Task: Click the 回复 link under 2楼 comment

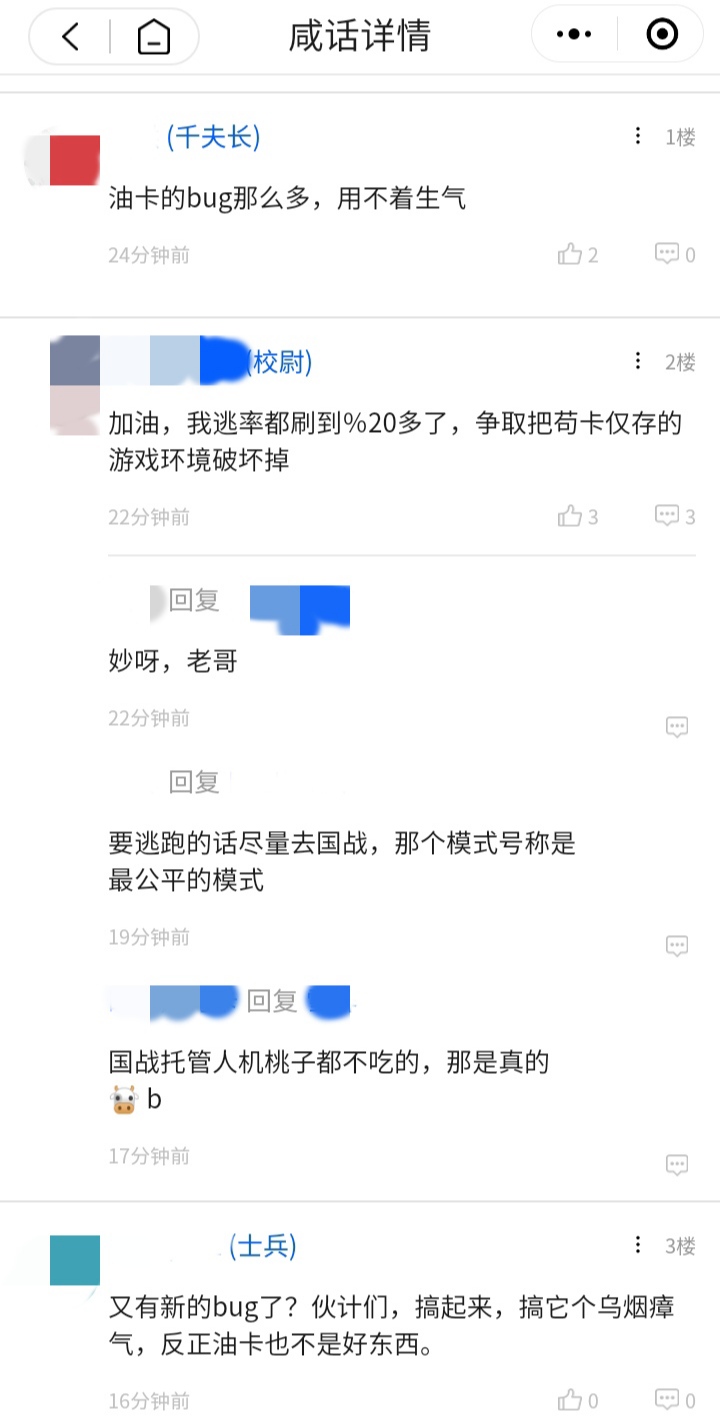Action: 194,601
